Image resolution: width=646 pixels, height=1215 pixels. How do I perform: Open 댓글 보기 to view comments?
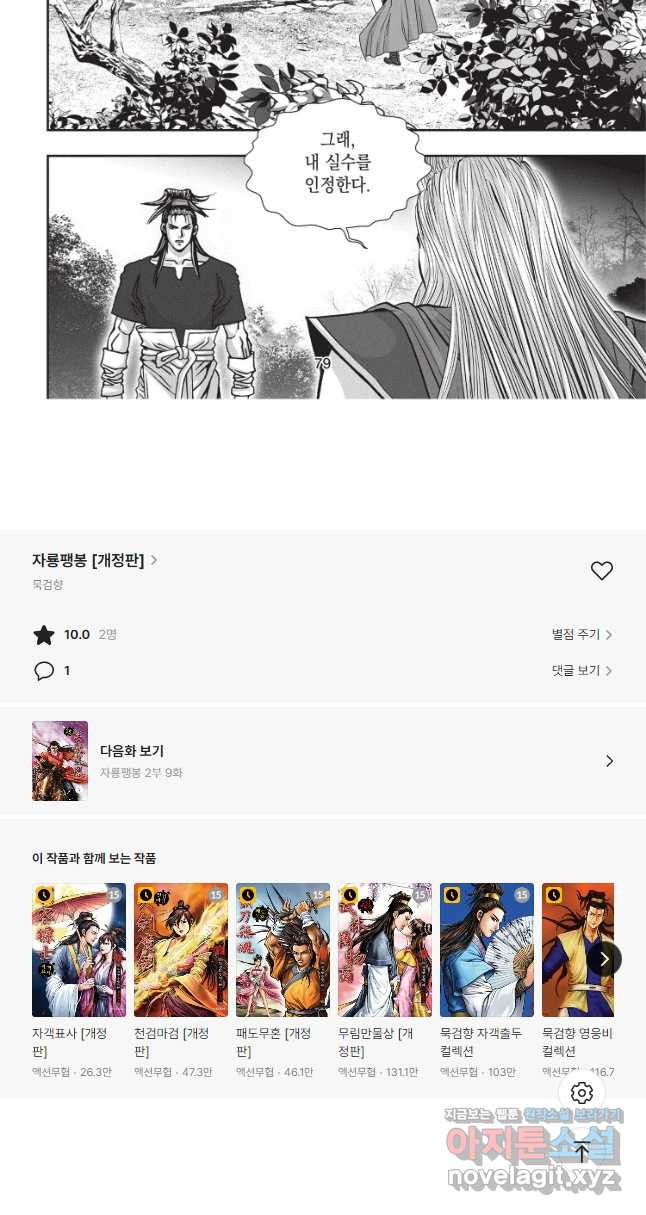[x=581, y=671]
